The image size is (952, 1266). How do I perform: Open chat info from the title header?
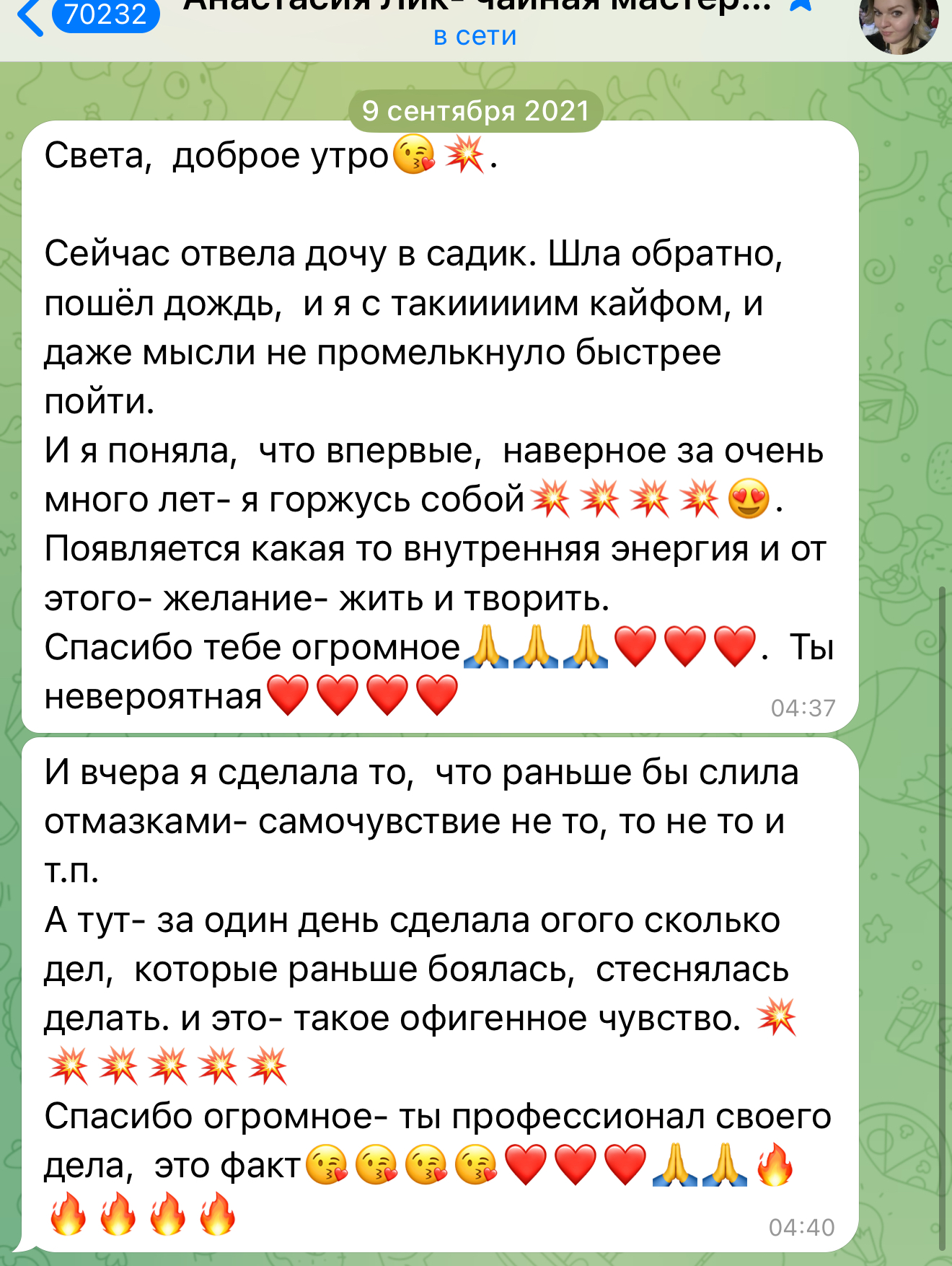coord(476,22)
